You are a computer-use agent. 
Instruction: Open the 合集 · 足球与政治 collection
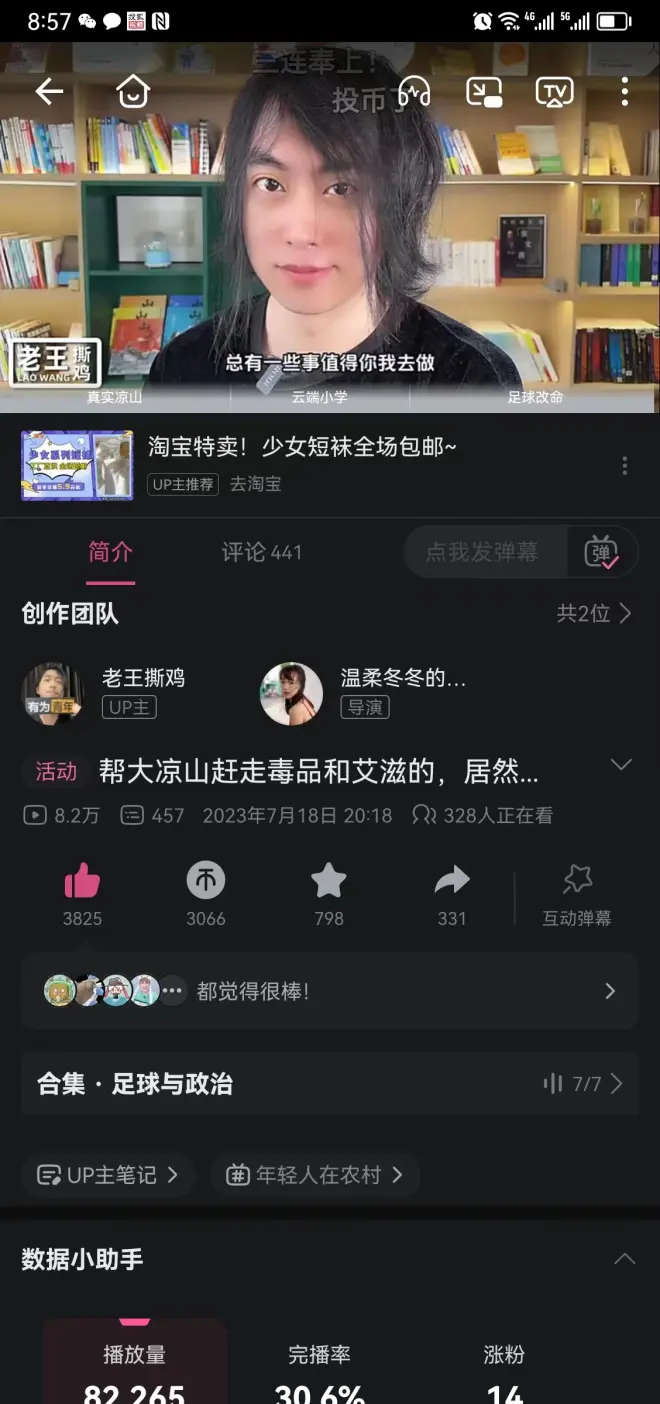point(329,1084)
